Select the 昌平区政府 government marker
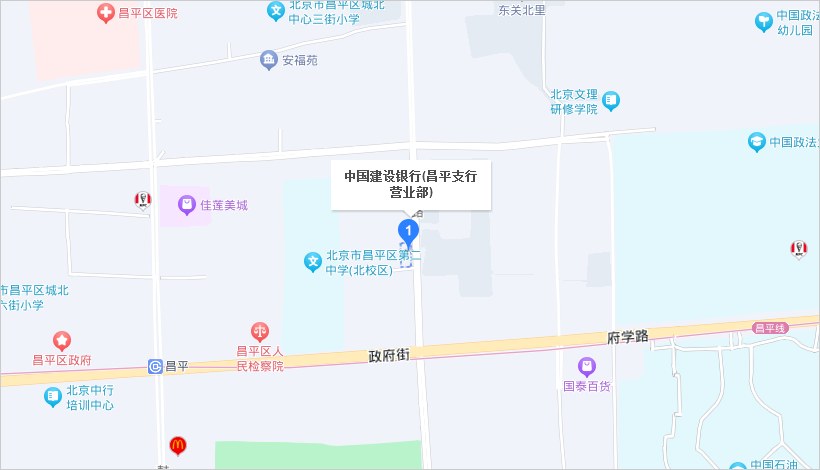 click(x=62, y=341)
